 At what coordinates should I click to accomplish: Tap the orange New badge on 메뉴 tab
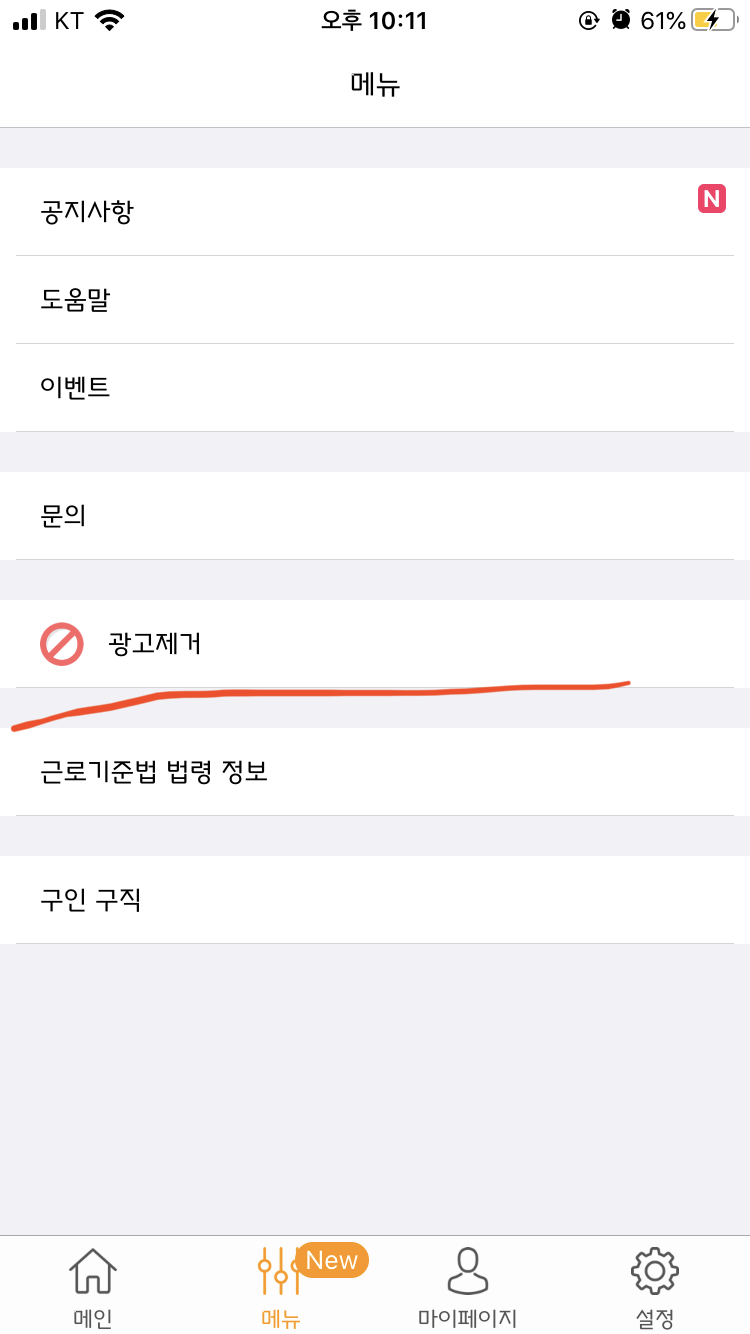click(x=331, y=1260)
